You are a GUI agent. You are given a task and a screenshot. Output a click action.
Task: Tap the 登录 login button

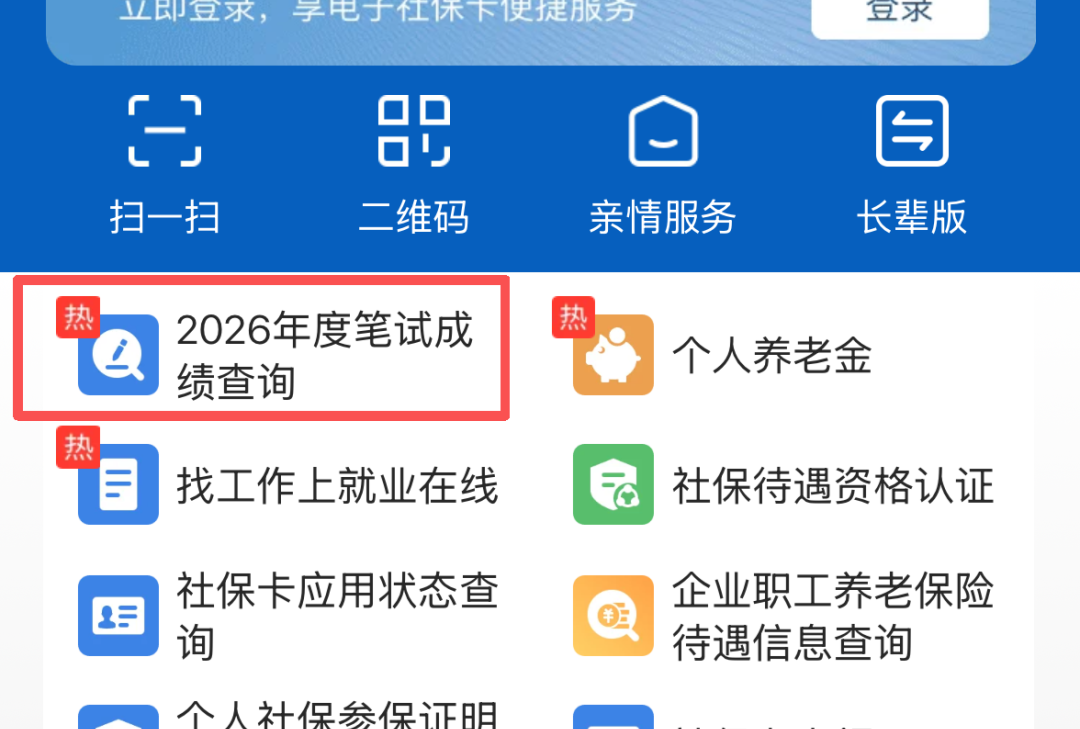coord(899,14)
